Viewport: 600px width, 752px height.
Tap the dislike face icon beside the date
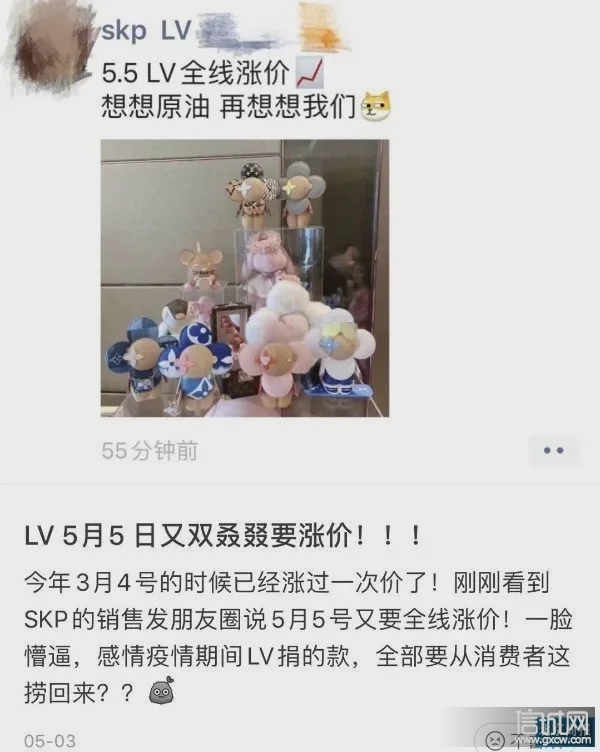pos(493,739)
